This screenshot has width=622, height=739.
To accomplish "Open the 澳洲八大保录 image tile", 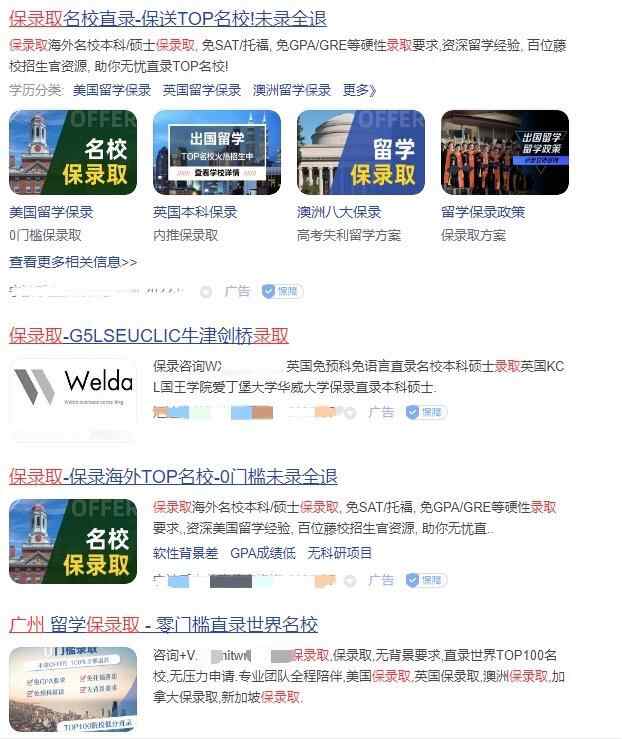I will pos(361,152).
